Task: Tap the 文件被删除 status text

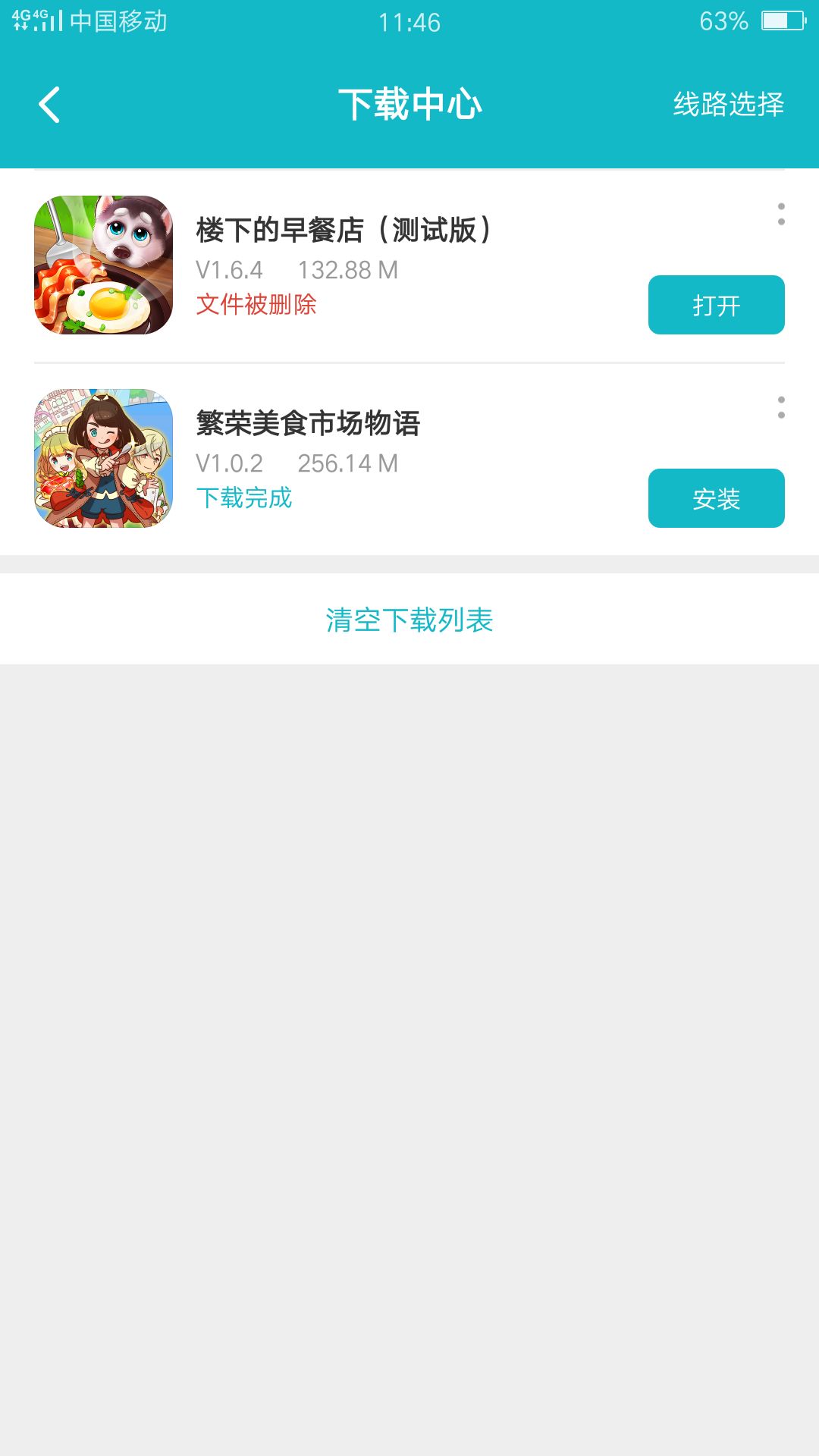Action: pos(258,306)
